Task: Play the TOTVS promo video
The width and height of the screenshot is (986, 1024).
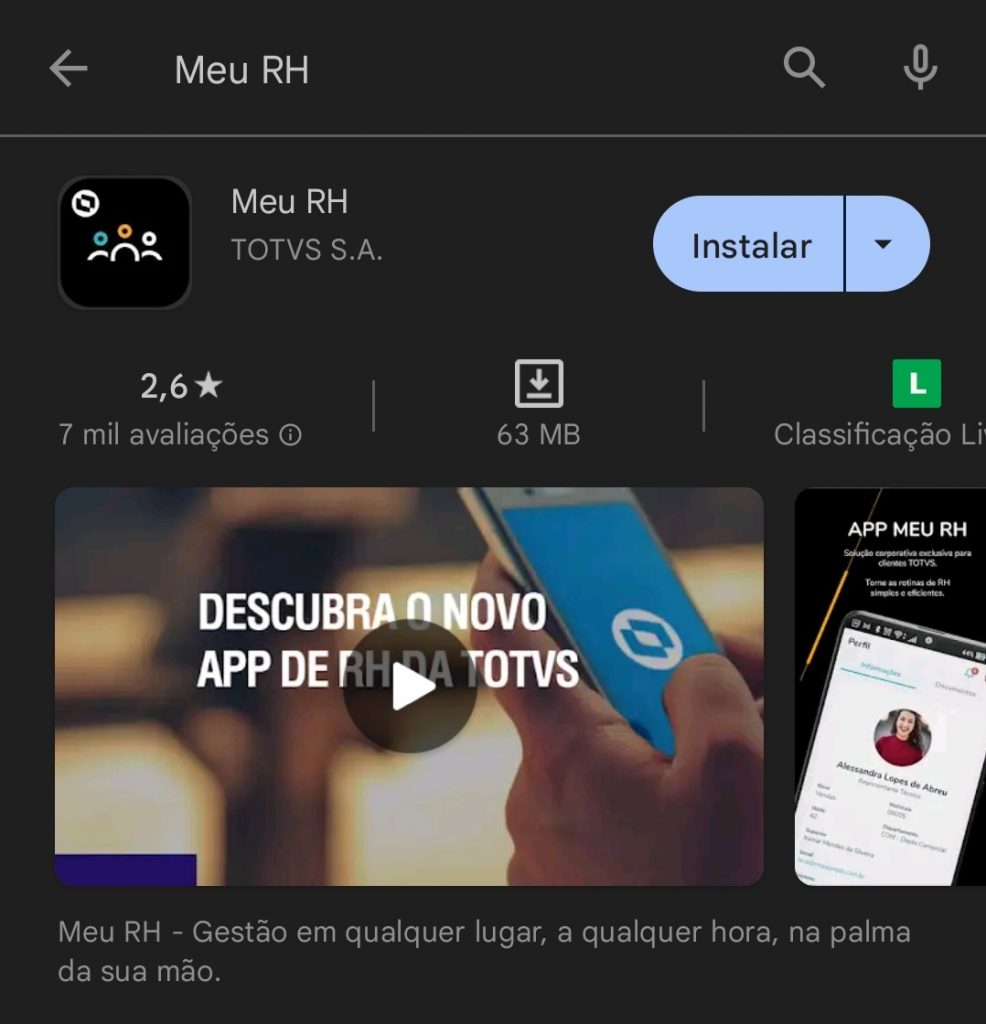Action: (410, 687)
